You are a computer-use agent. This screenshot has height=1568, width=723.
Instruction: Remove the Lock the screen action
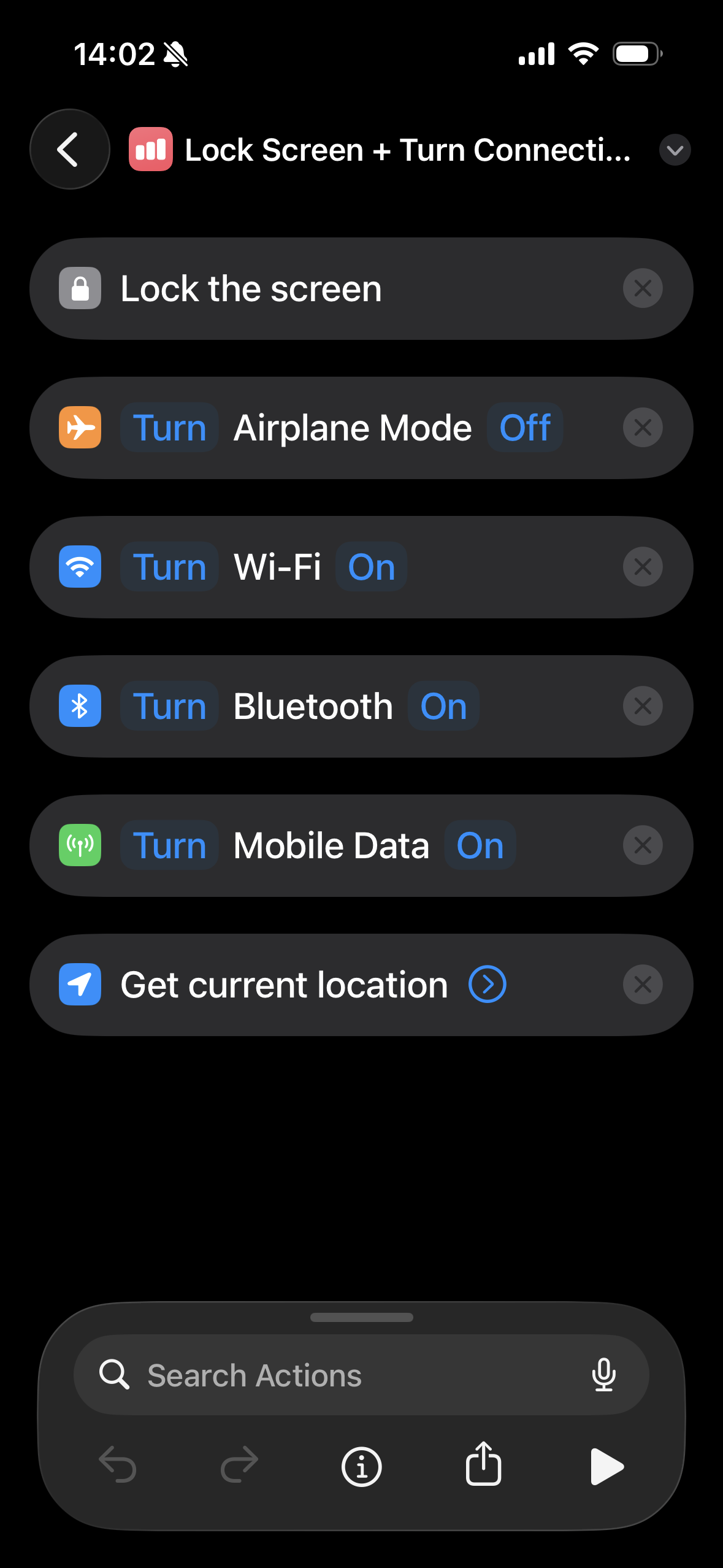tap(642, 288)
